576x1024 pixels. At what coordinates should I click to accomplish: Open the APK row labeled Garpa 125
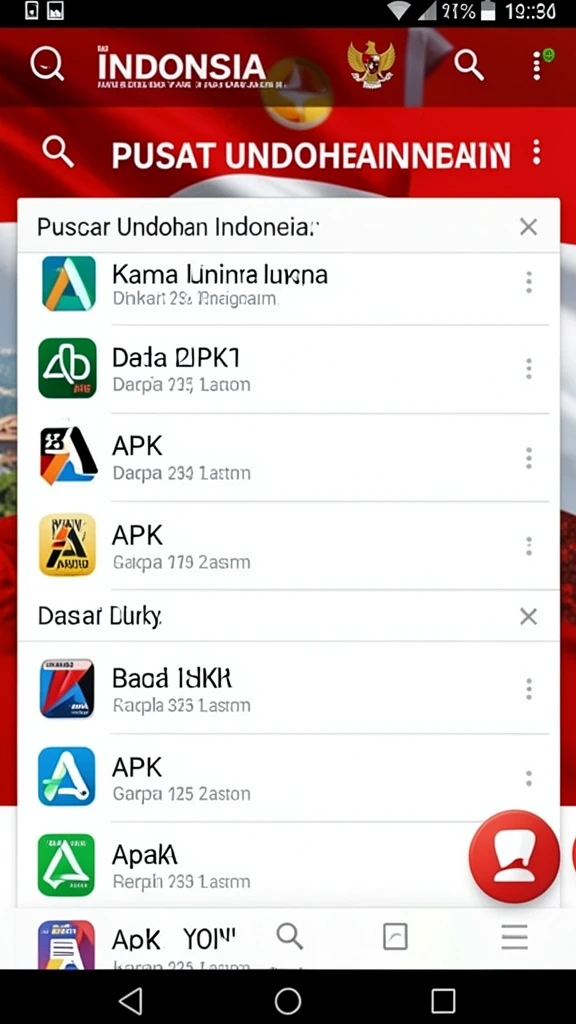[288, 777]
